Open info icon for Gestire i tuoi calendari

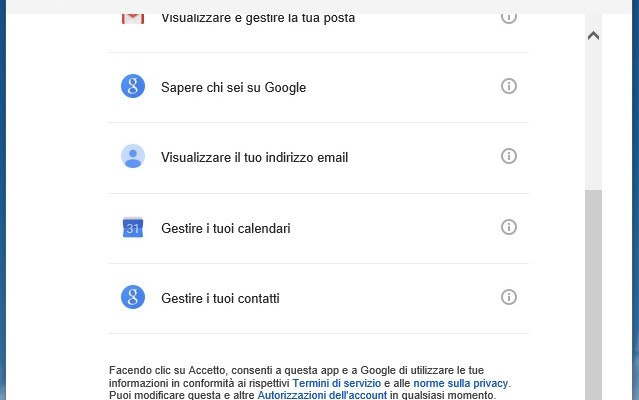pos(508,227)
